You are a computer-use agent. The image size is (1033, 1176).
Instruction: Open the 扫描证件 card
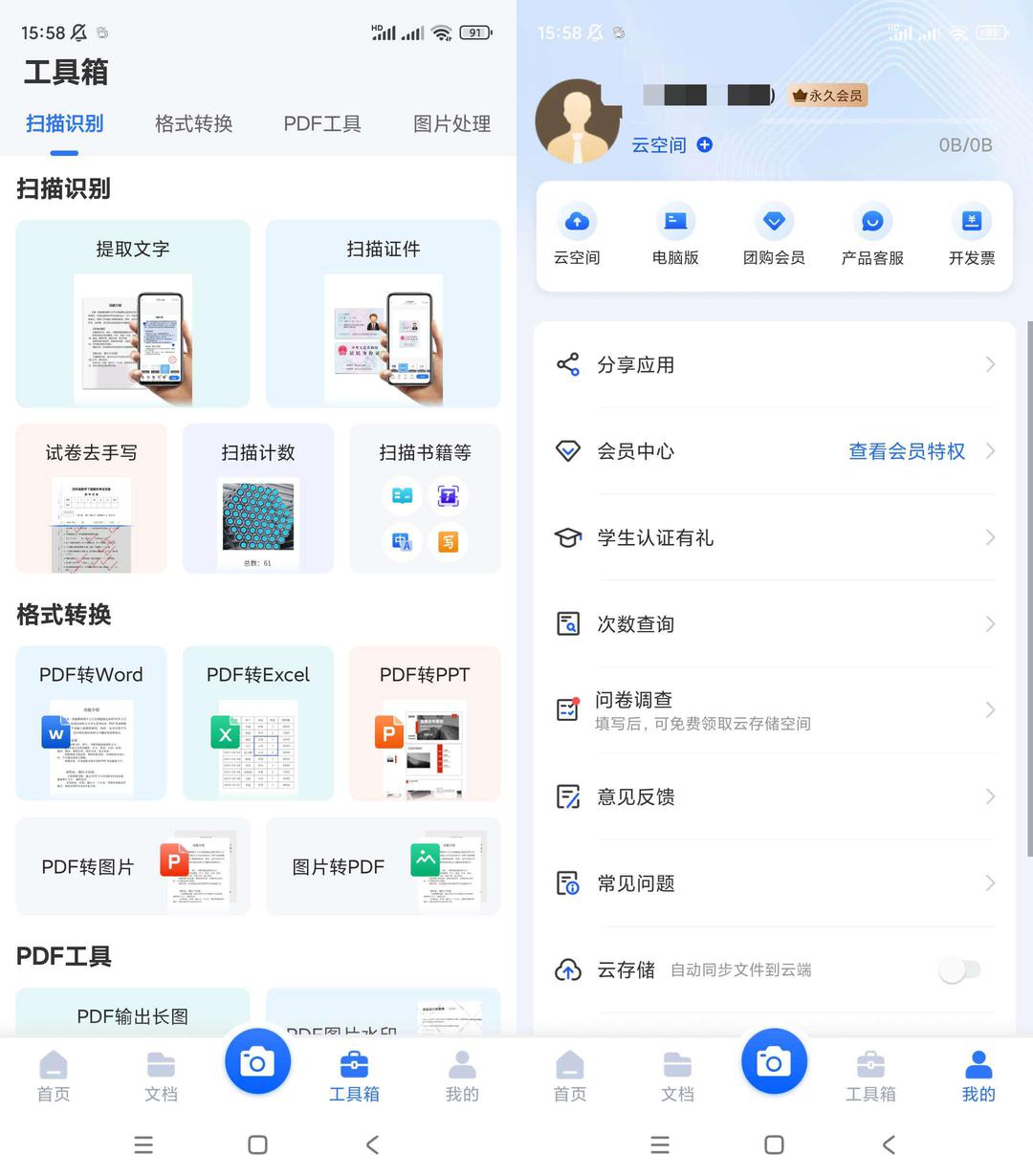[x=383, y=314]
